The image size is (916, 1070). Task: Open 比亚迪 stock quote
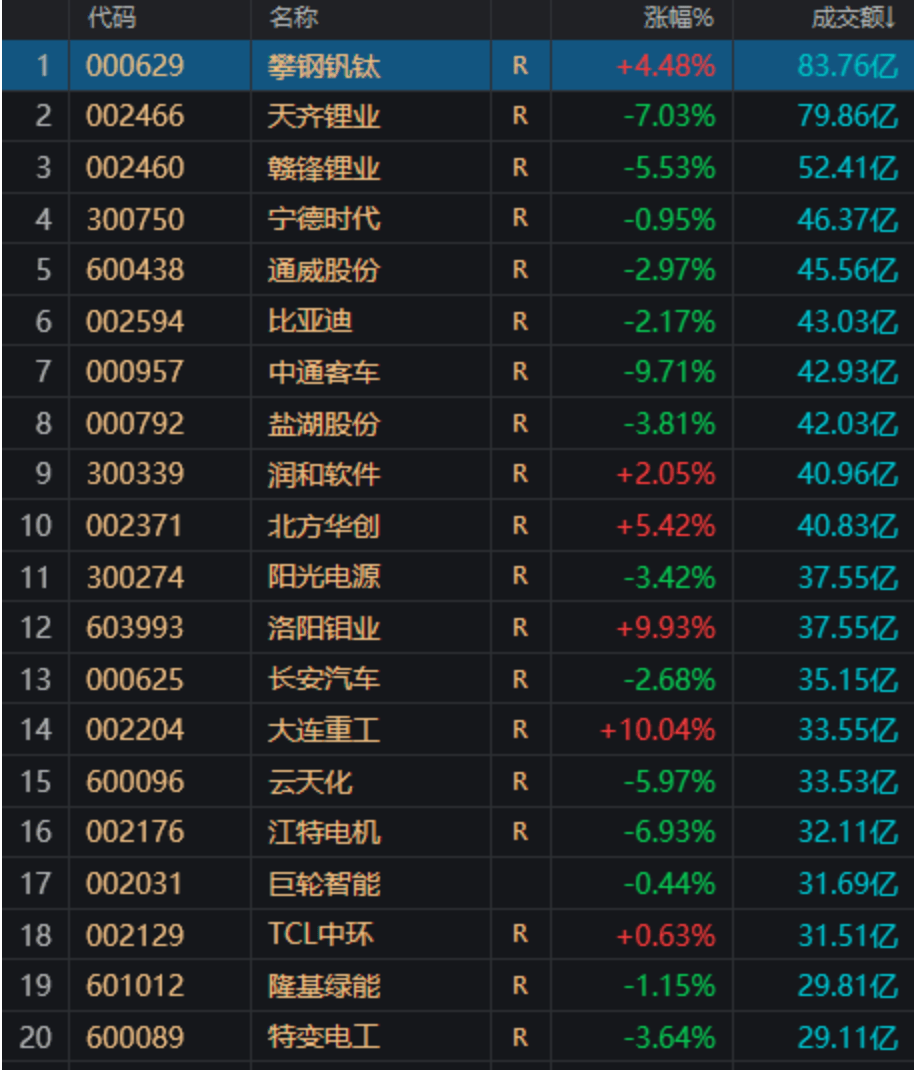[310, 322]
